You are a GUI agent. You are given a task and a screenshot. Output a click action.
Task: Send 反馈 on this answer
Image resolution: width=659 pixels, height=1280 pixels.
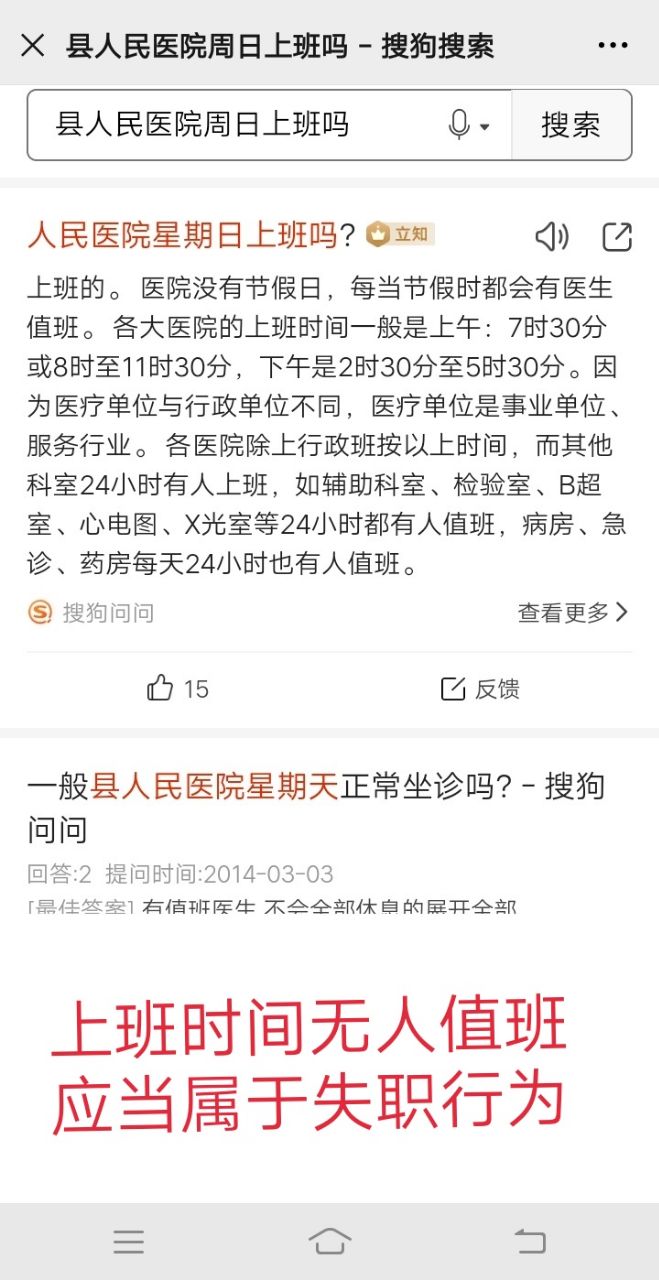coord(480,688)
